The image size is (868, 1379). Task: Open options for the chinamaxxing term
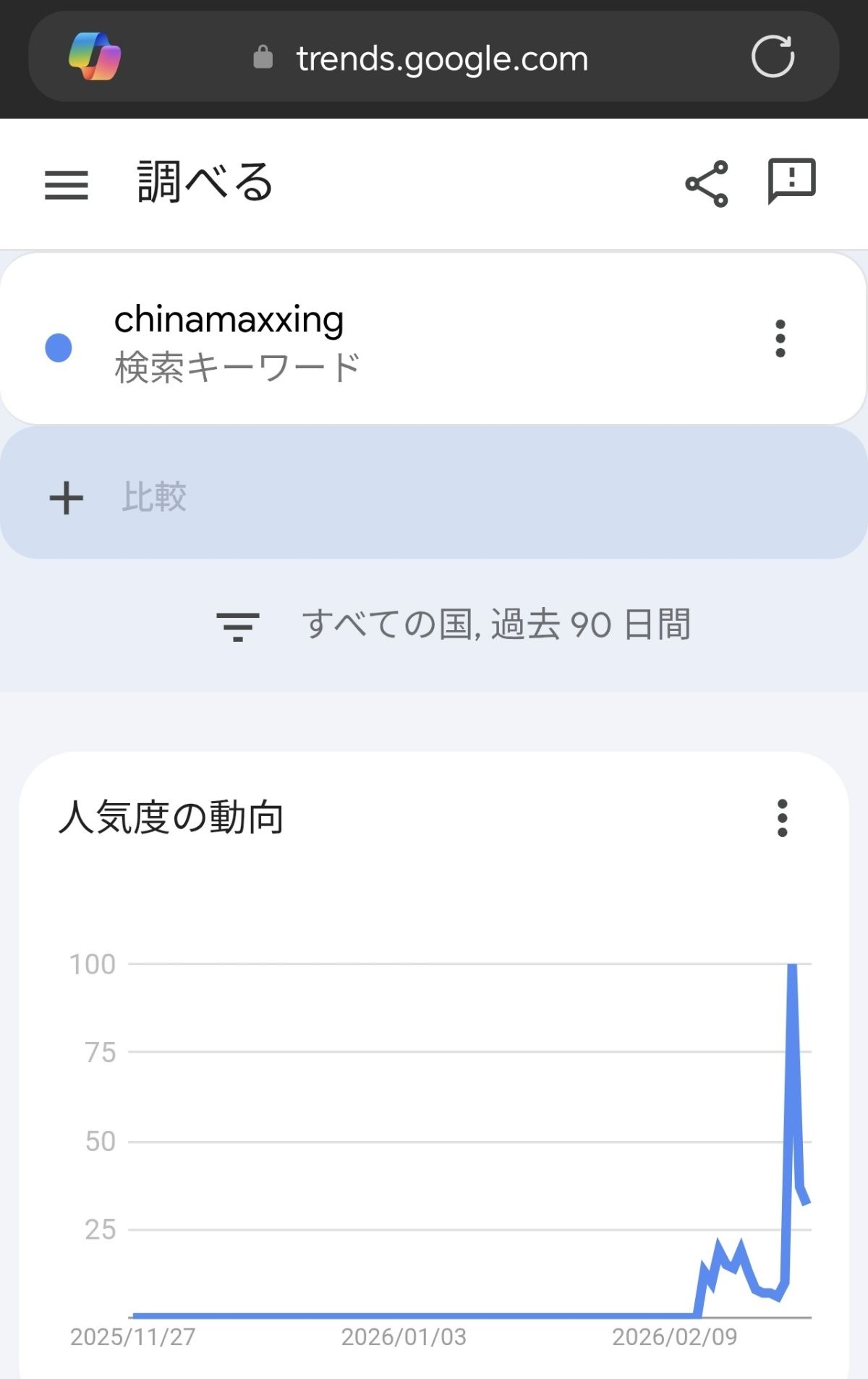pyautogui.click(x=780, y=339)
